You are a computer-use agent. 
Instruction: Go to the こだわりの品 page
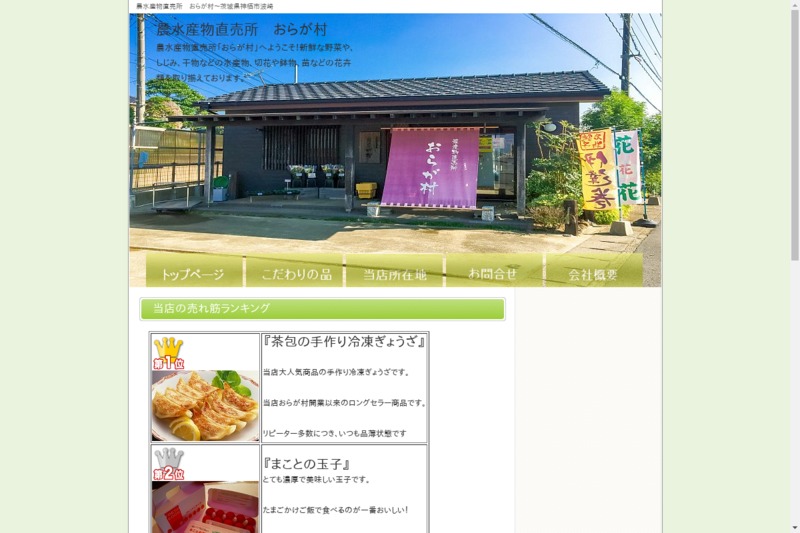coord(295,273)
